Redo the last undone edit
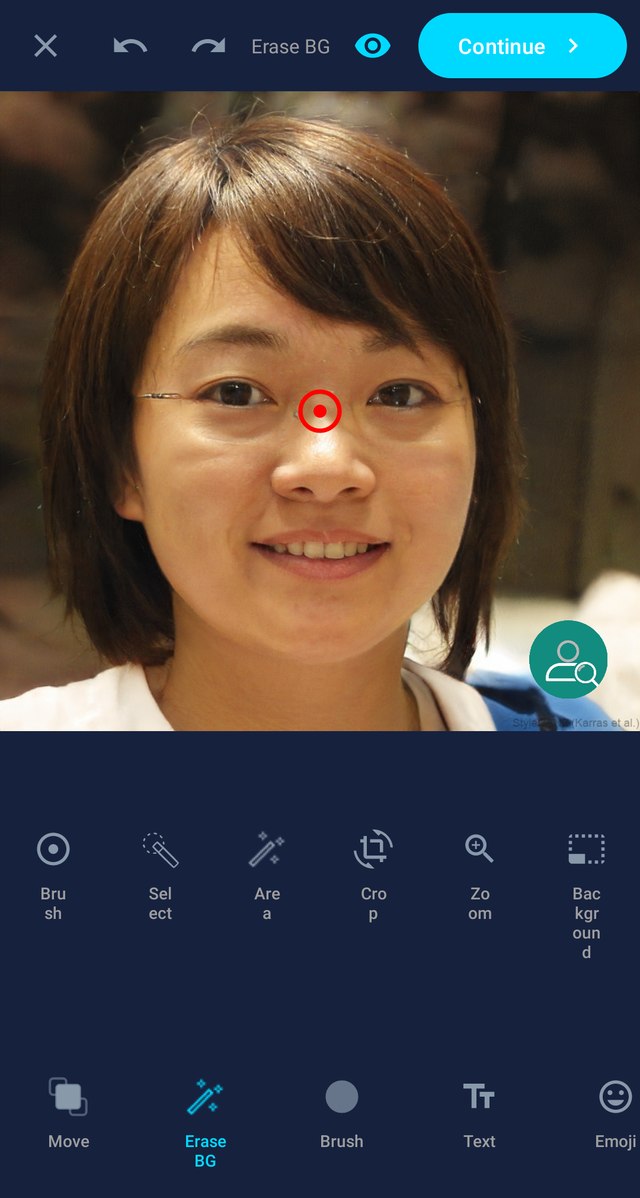 [x=208, y=46]
